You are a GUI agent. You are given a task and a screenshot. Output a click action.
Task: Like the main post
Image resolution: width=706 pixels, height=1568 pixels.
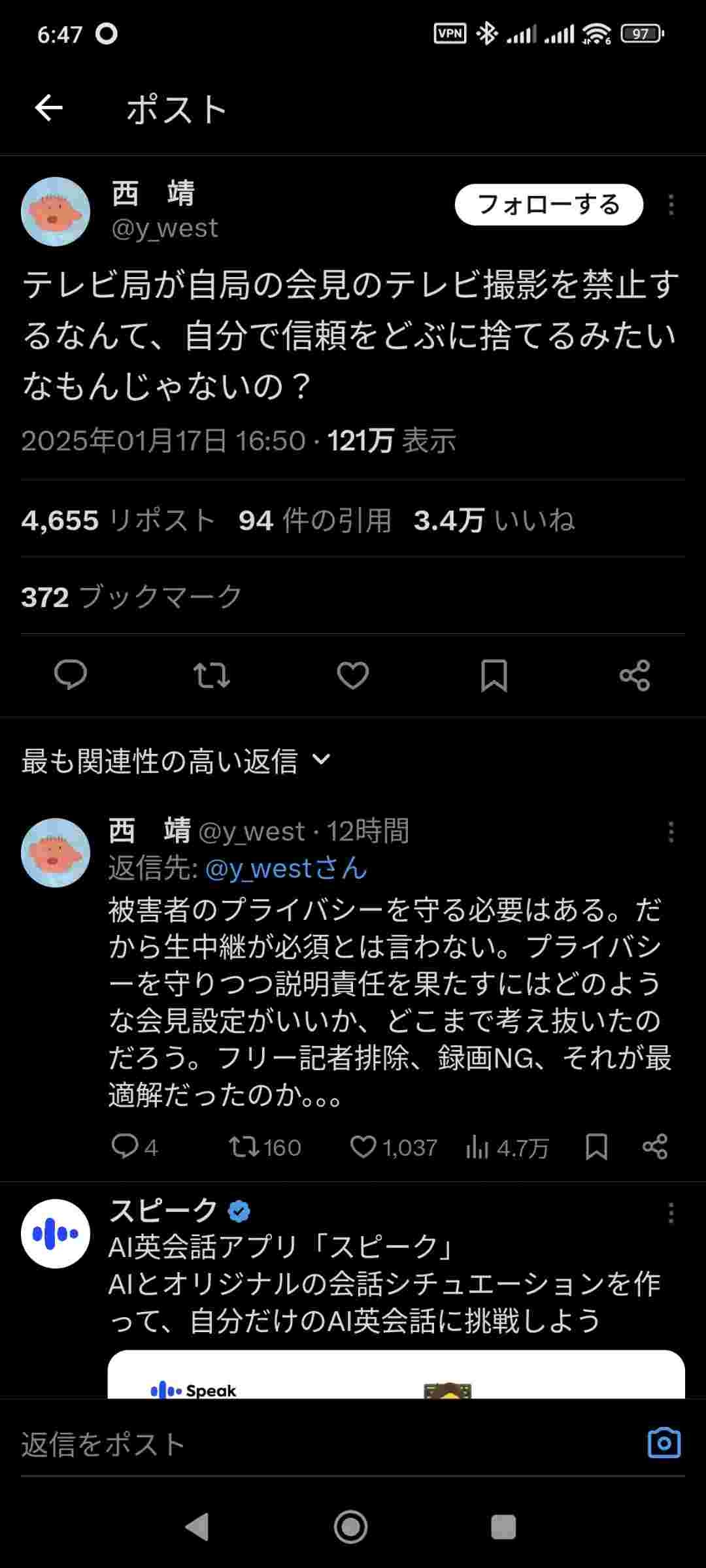pos(353,675)
